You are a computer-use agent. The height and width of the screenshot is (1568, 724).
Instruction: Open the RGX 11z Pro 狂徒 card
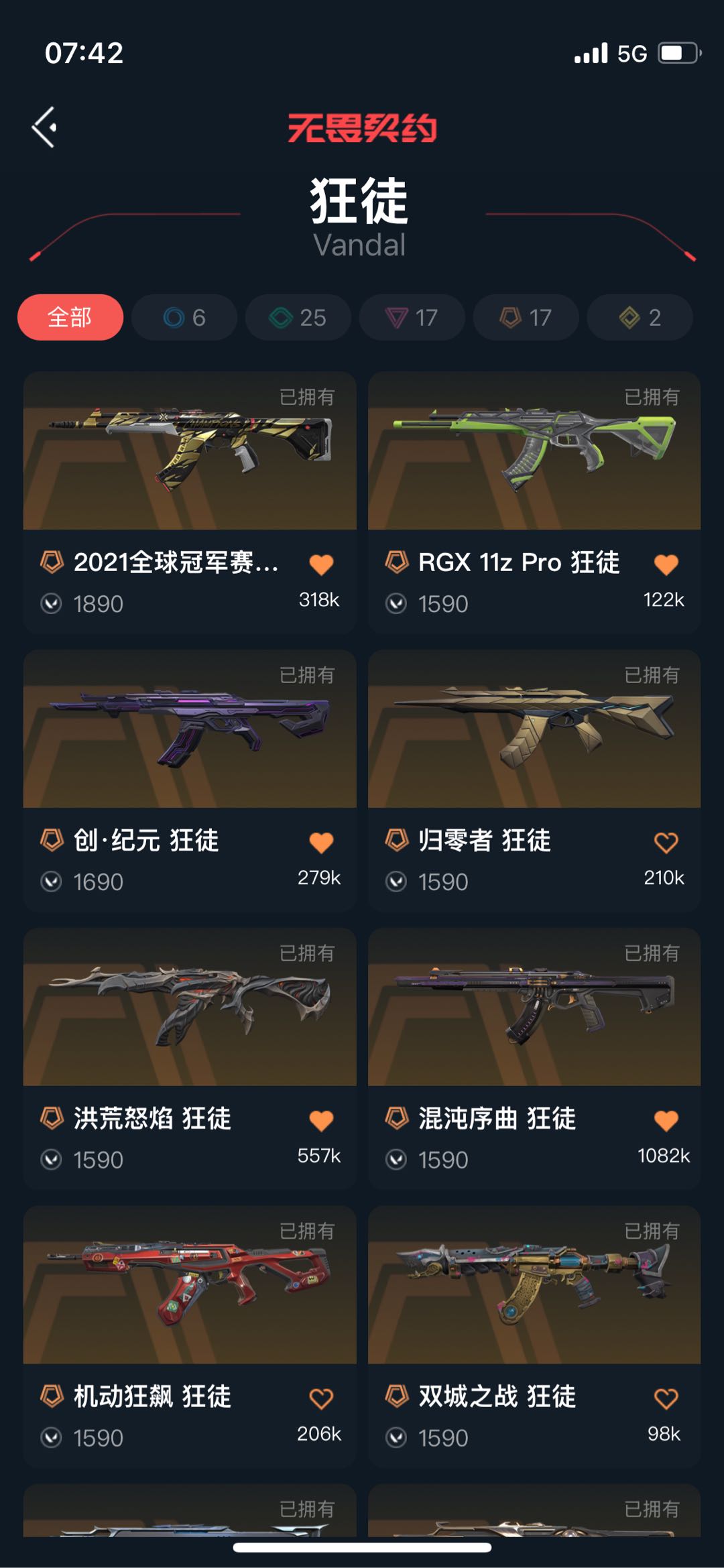pos(534,503)
